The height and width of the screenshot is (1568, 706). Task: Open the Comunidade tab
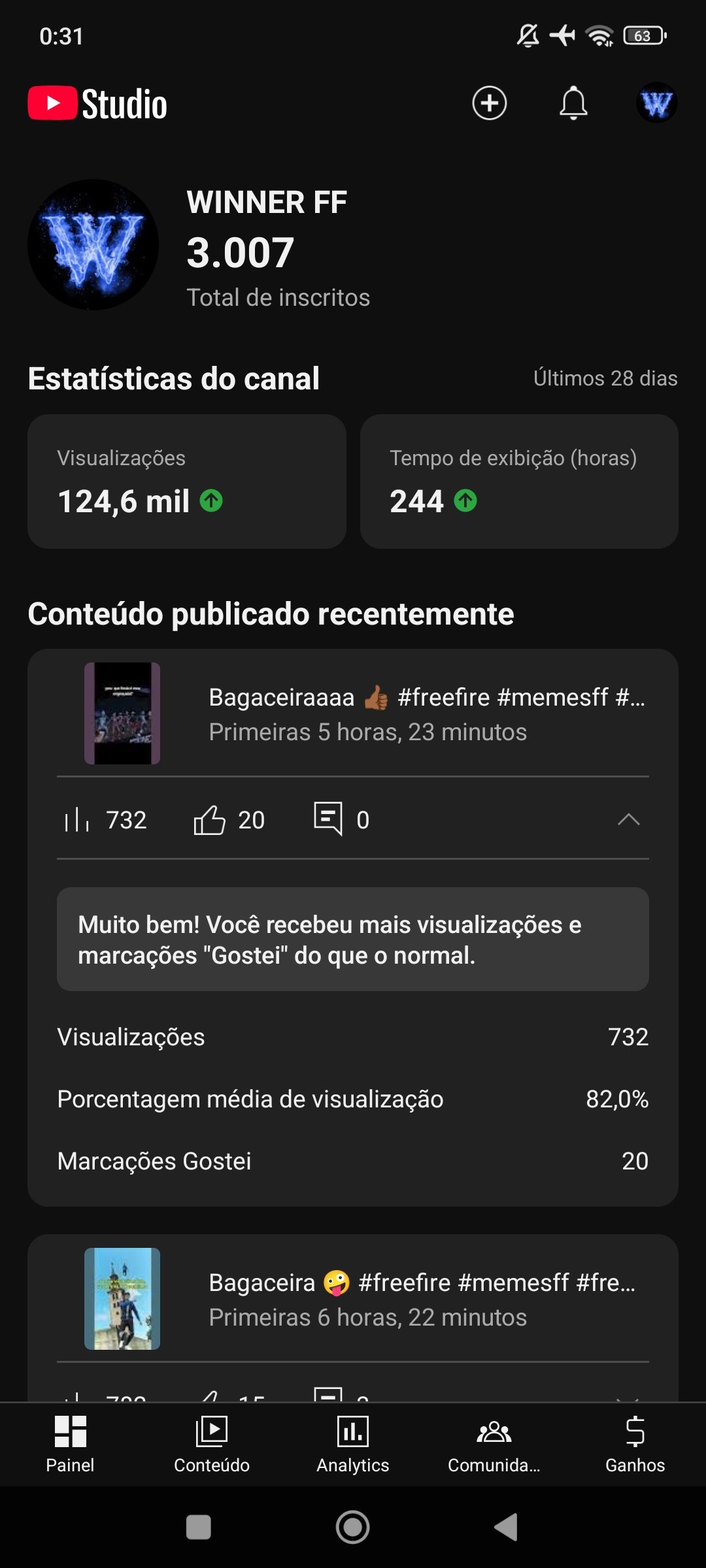click(494, 1444)
